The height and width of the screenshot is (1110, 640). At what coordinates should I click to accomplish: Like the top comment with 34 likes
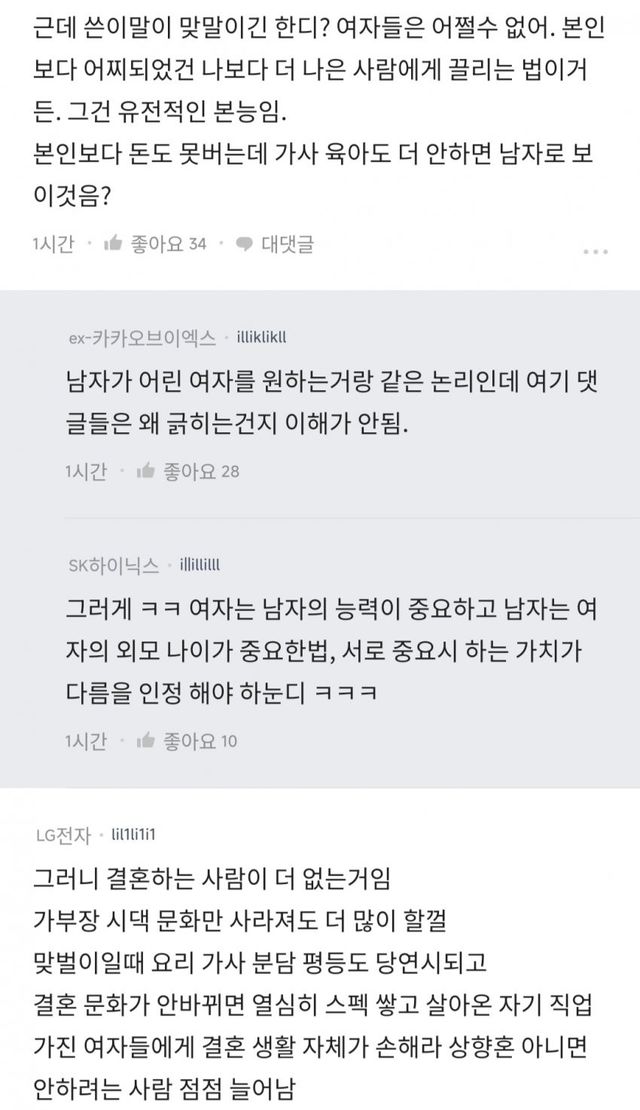coord(155,244)
